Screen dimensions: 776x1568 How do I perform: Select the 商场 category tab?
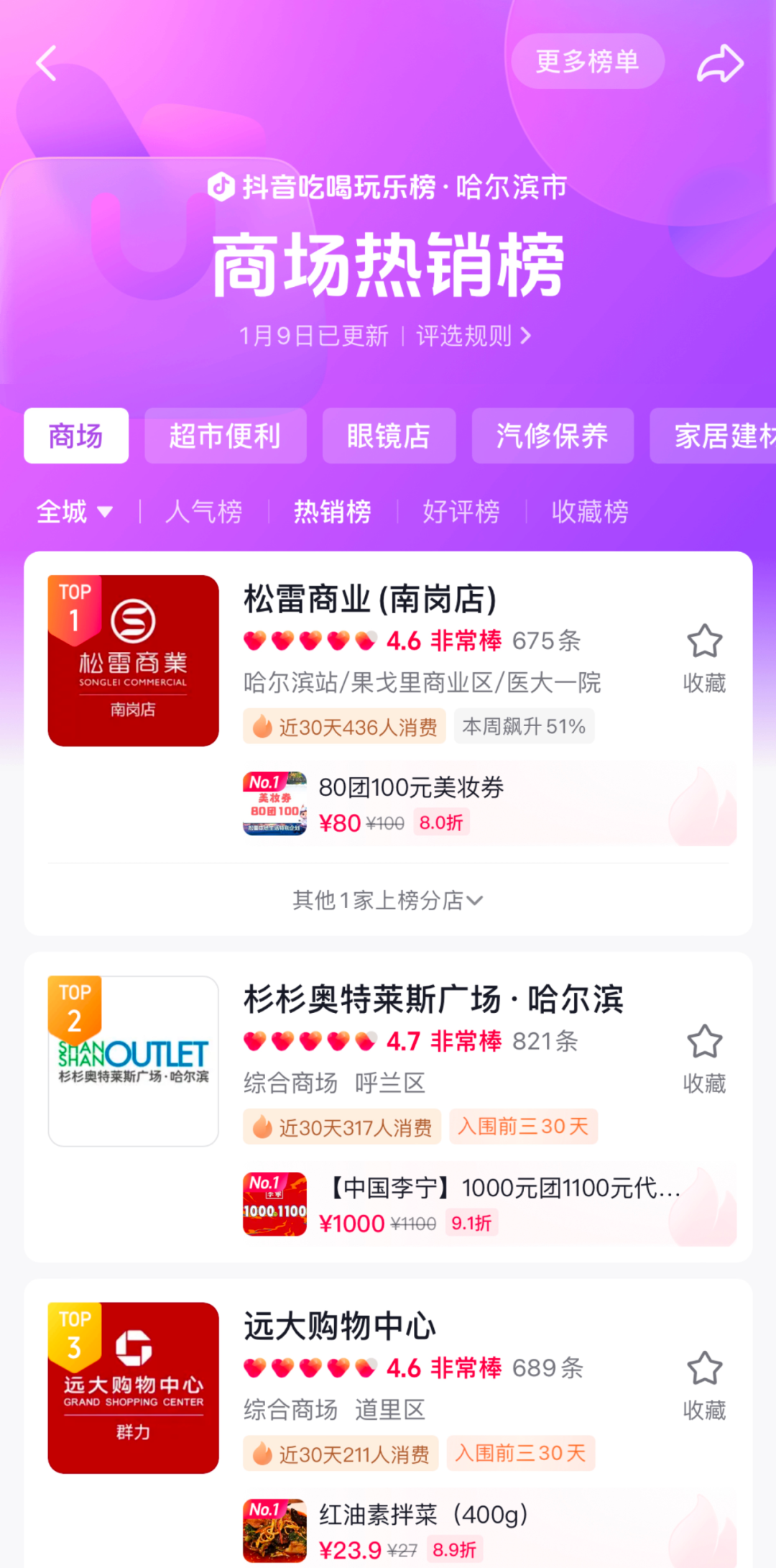click(x=76, y=436)
